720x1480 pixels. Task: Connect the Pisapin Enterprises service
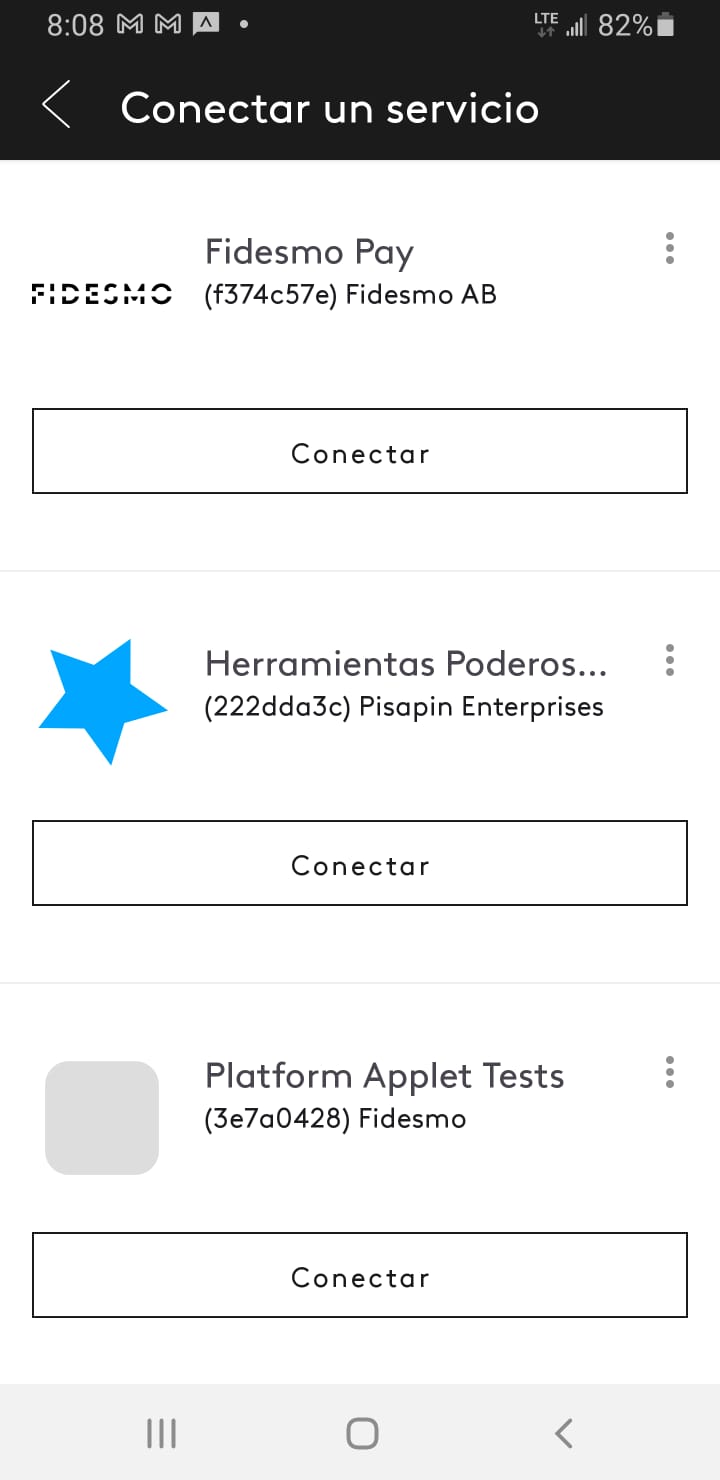pyautogui.click(x=360, y=863)
